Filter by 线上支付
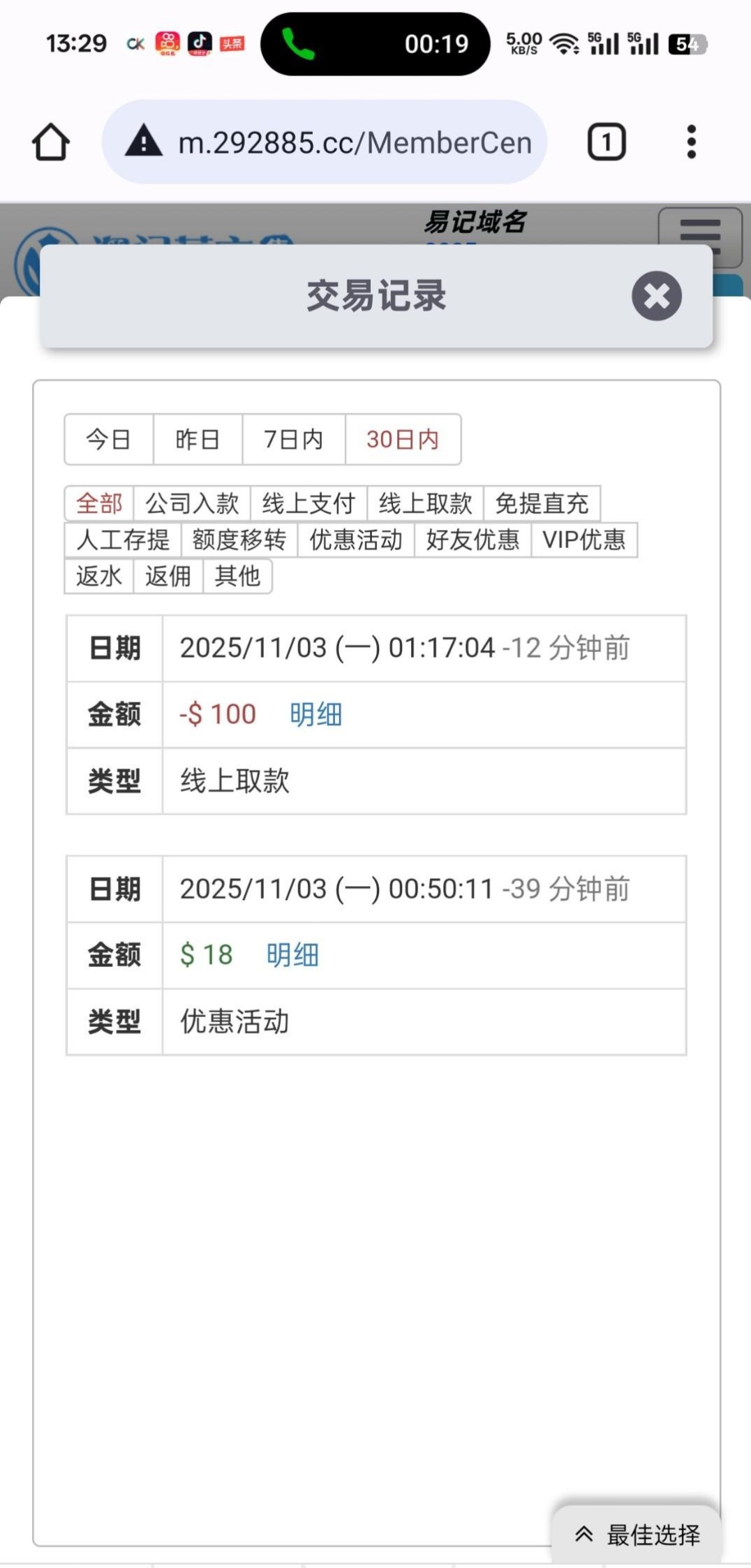Screen dimensions: 751x1568 coord(308,503)
